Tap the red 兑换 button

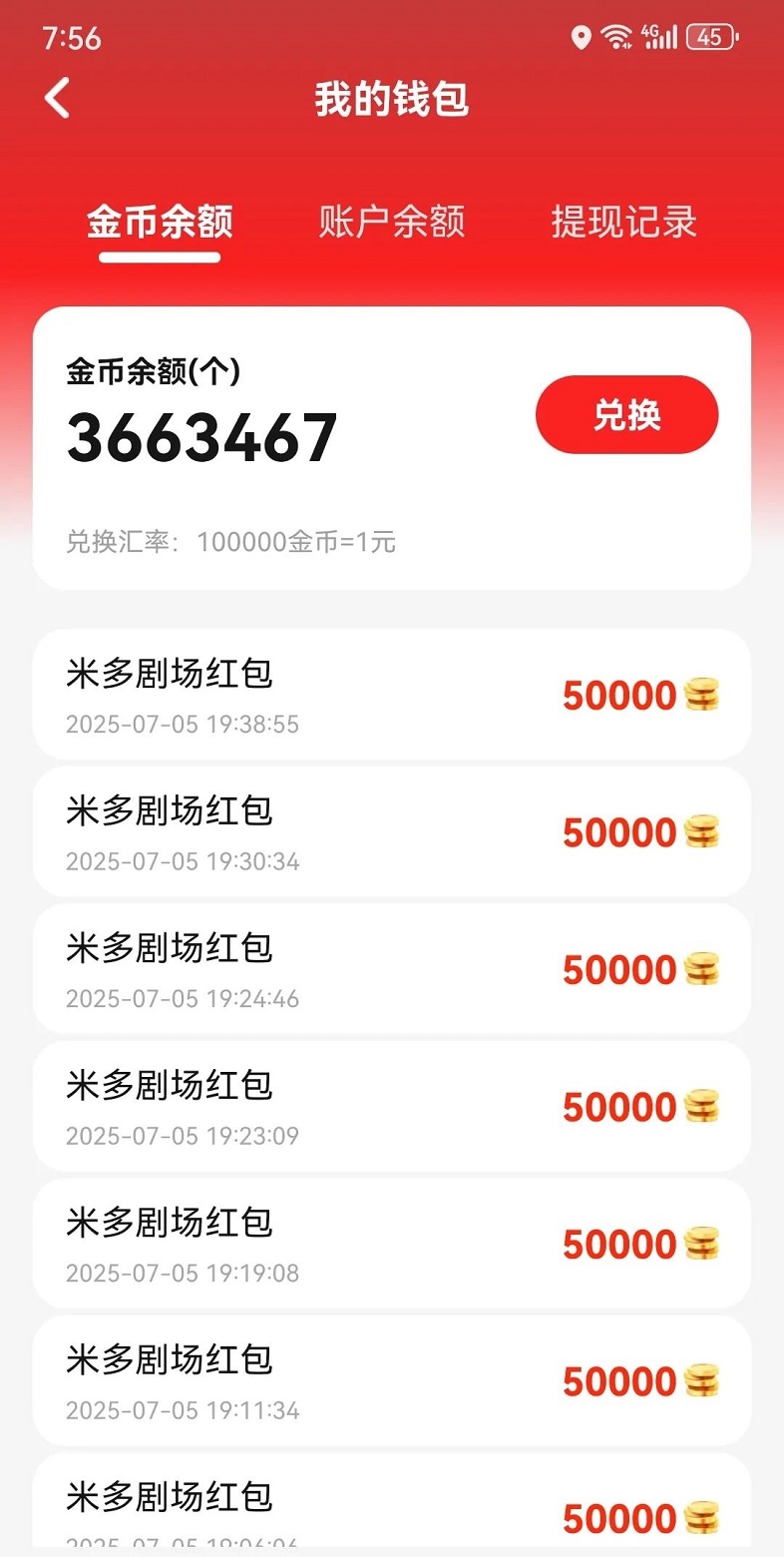[626, 415]
